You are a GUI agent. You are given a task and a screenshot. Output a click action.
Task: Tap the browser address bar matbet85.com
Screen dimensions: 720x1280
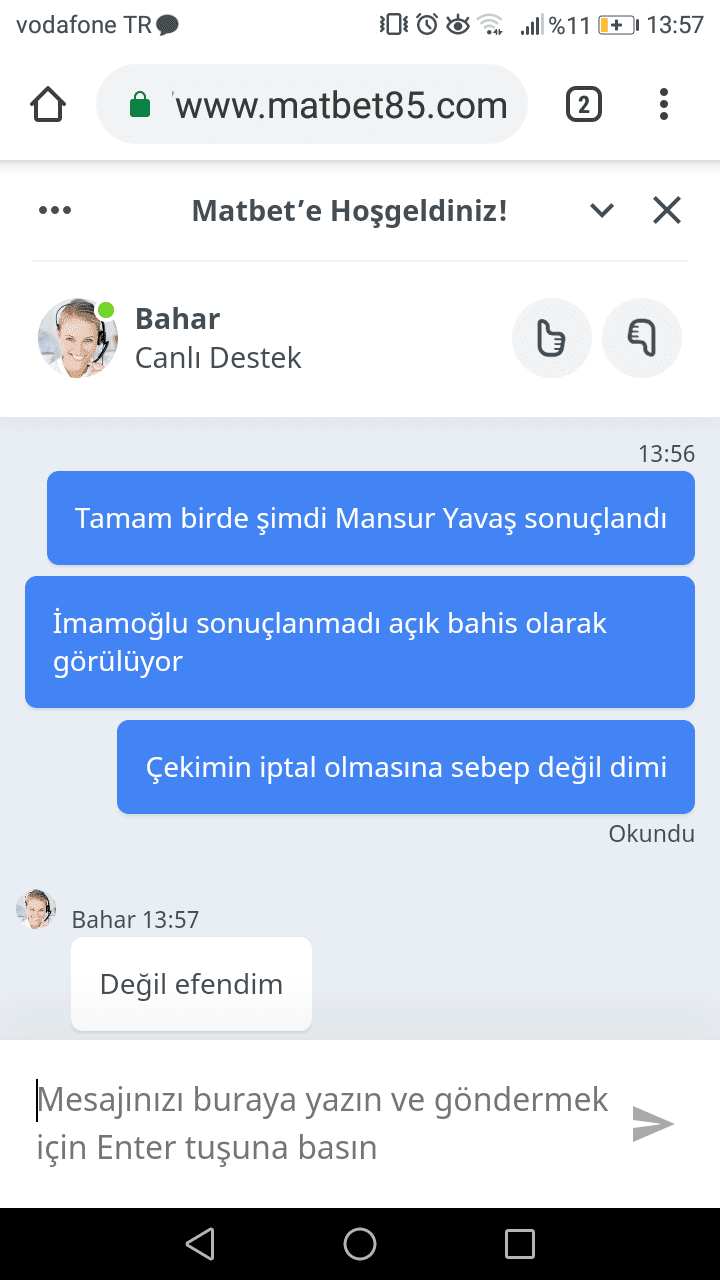point(312,104)
